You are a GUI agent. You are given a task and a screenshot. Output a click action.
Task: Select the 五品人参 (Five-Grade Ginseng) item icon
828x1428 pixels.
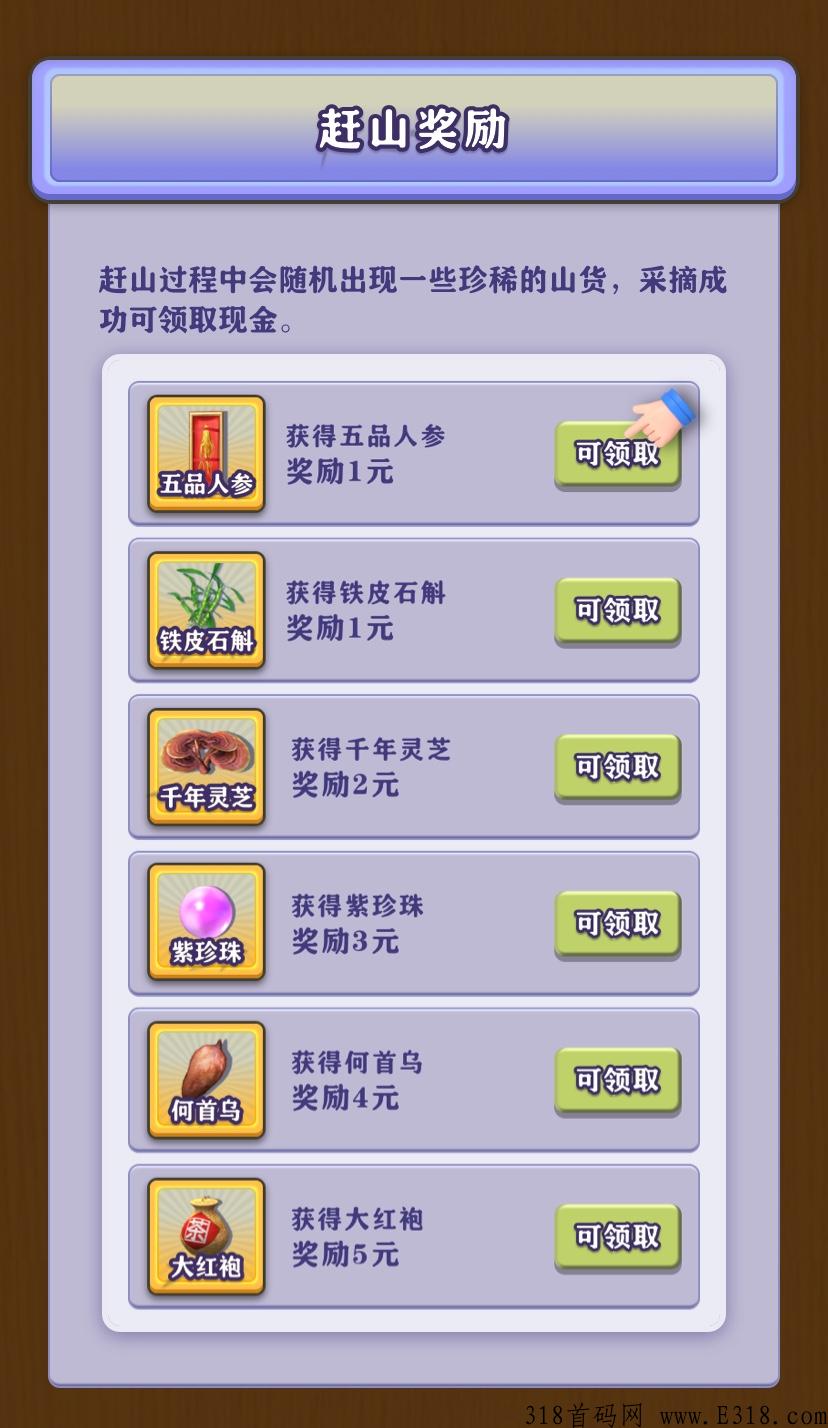coord(204,453)
